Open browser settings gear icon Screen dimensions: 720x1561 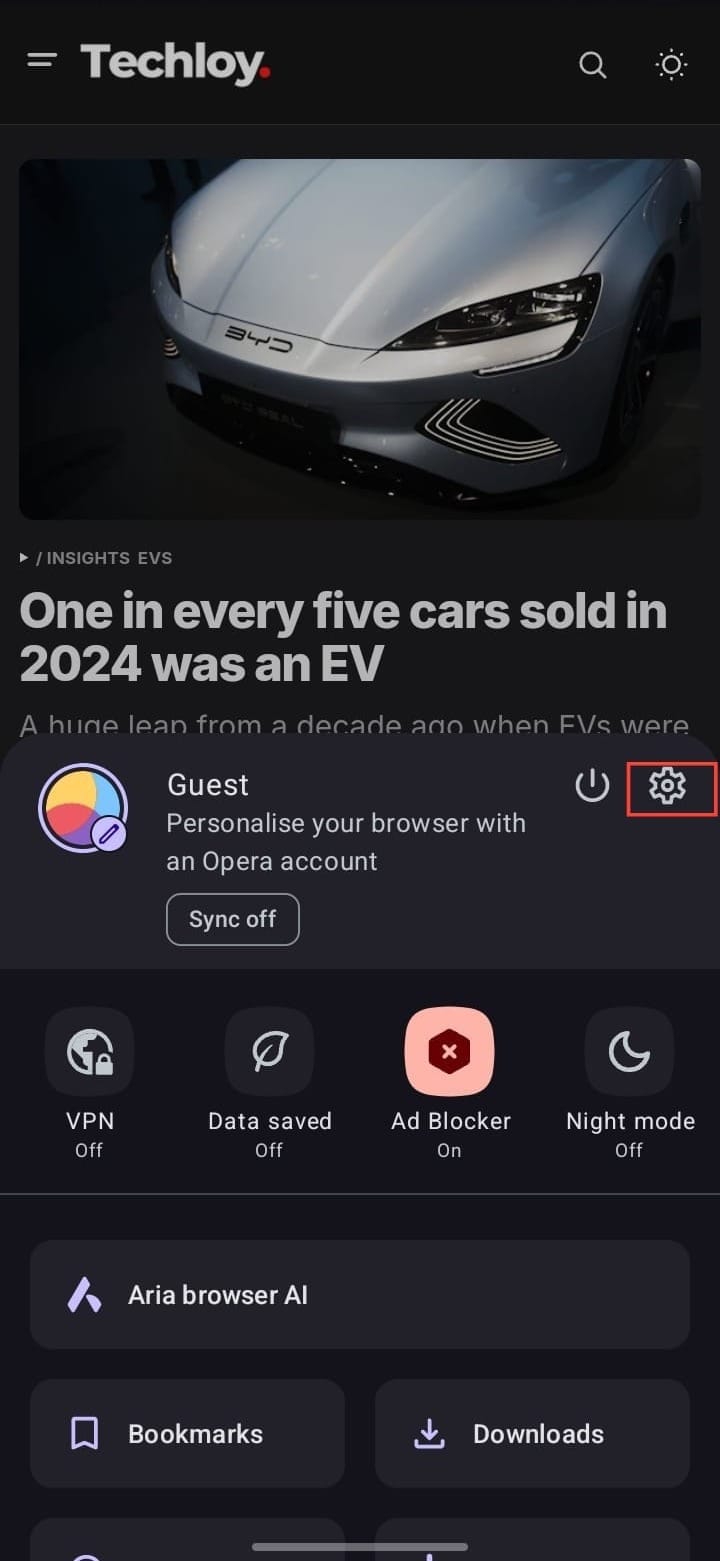coord(668,787)
